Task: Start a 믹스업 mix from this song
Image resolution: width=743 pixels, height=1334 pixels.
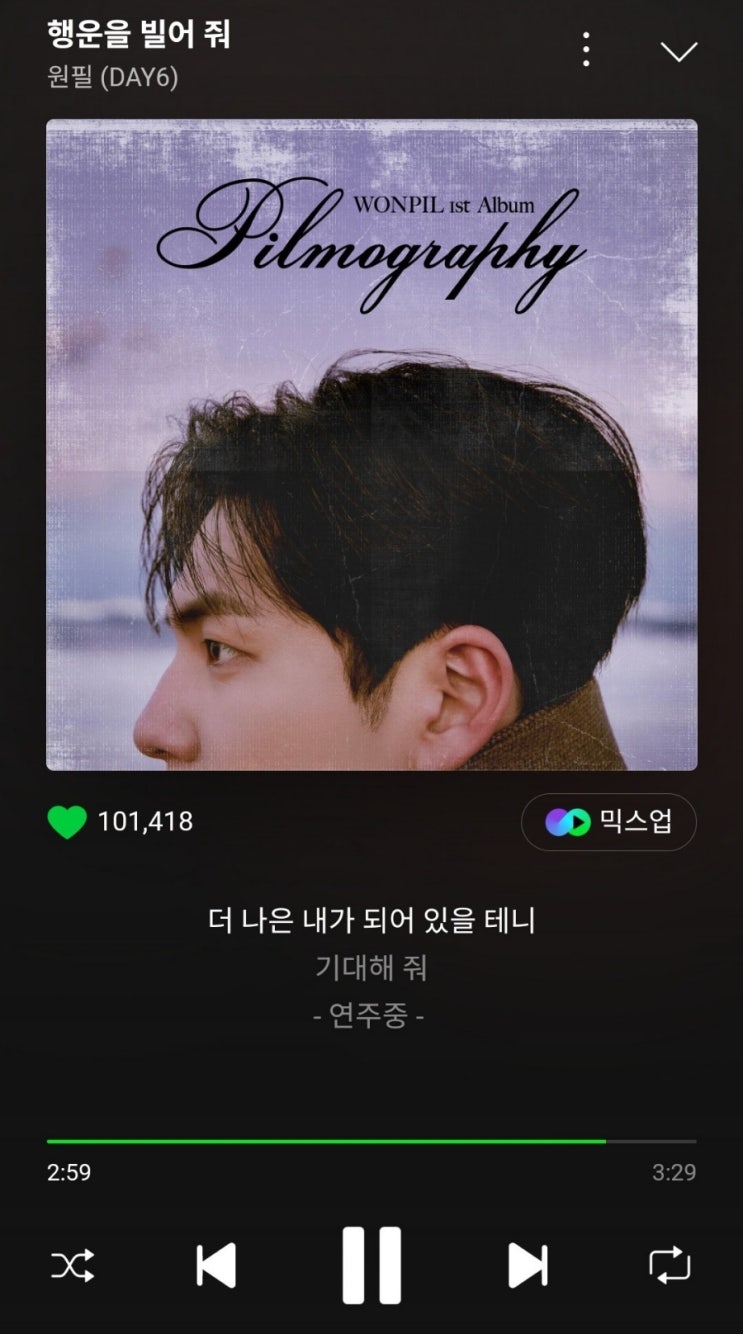Action: pyautogui.click(x=608, y=822)
